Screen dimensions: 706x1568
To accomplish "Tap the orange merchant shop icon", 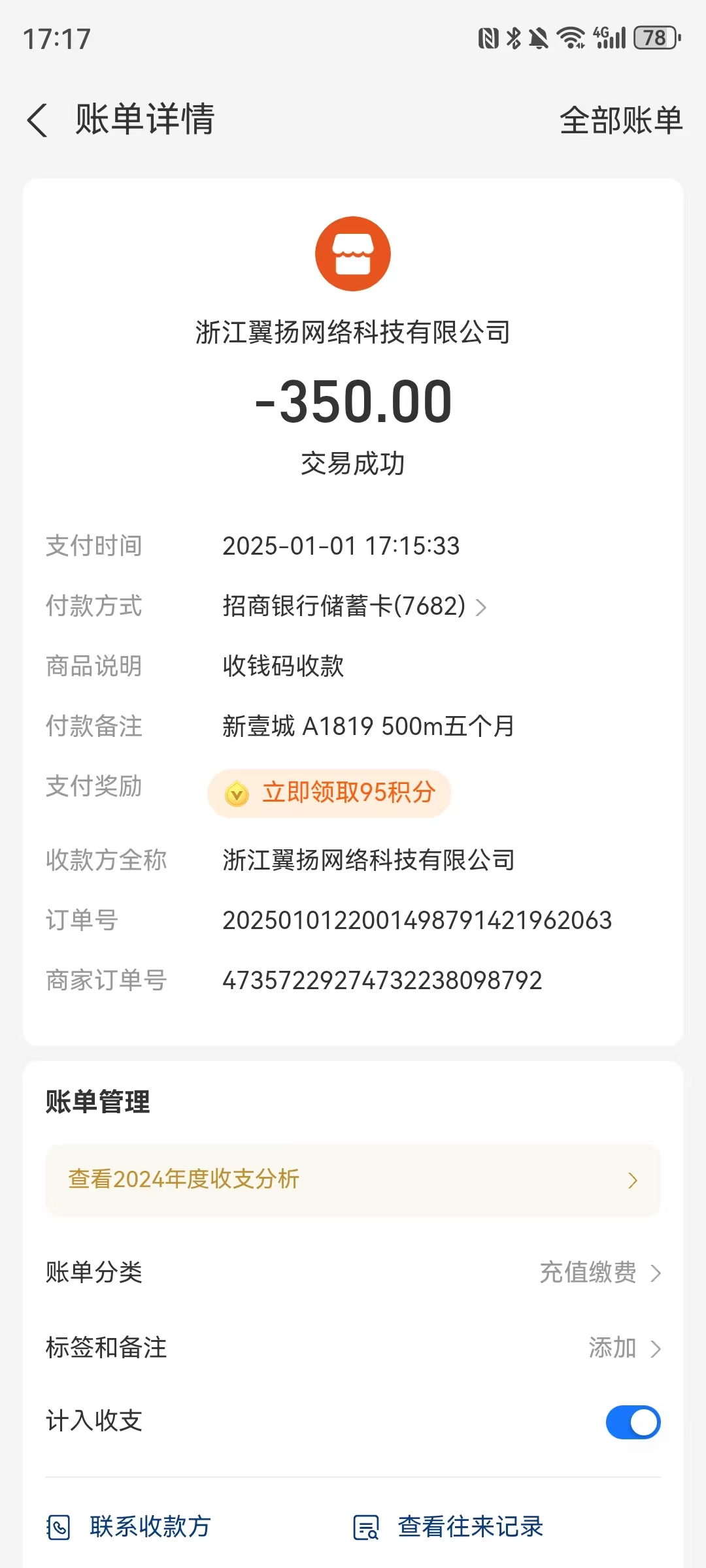I will click(353, 254).
